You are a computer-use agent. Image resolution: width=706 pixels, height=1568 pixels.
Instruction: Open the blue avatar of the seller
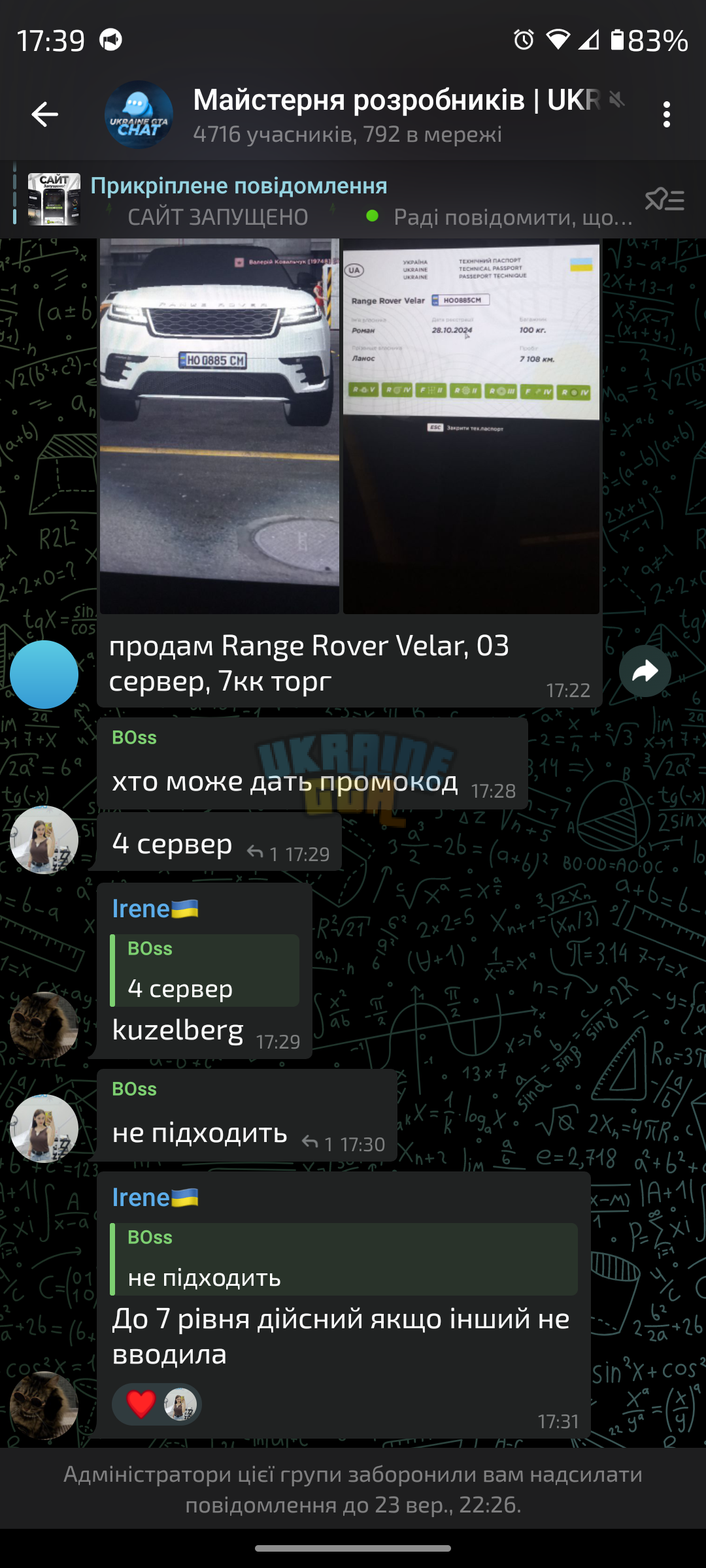point(44,674)
